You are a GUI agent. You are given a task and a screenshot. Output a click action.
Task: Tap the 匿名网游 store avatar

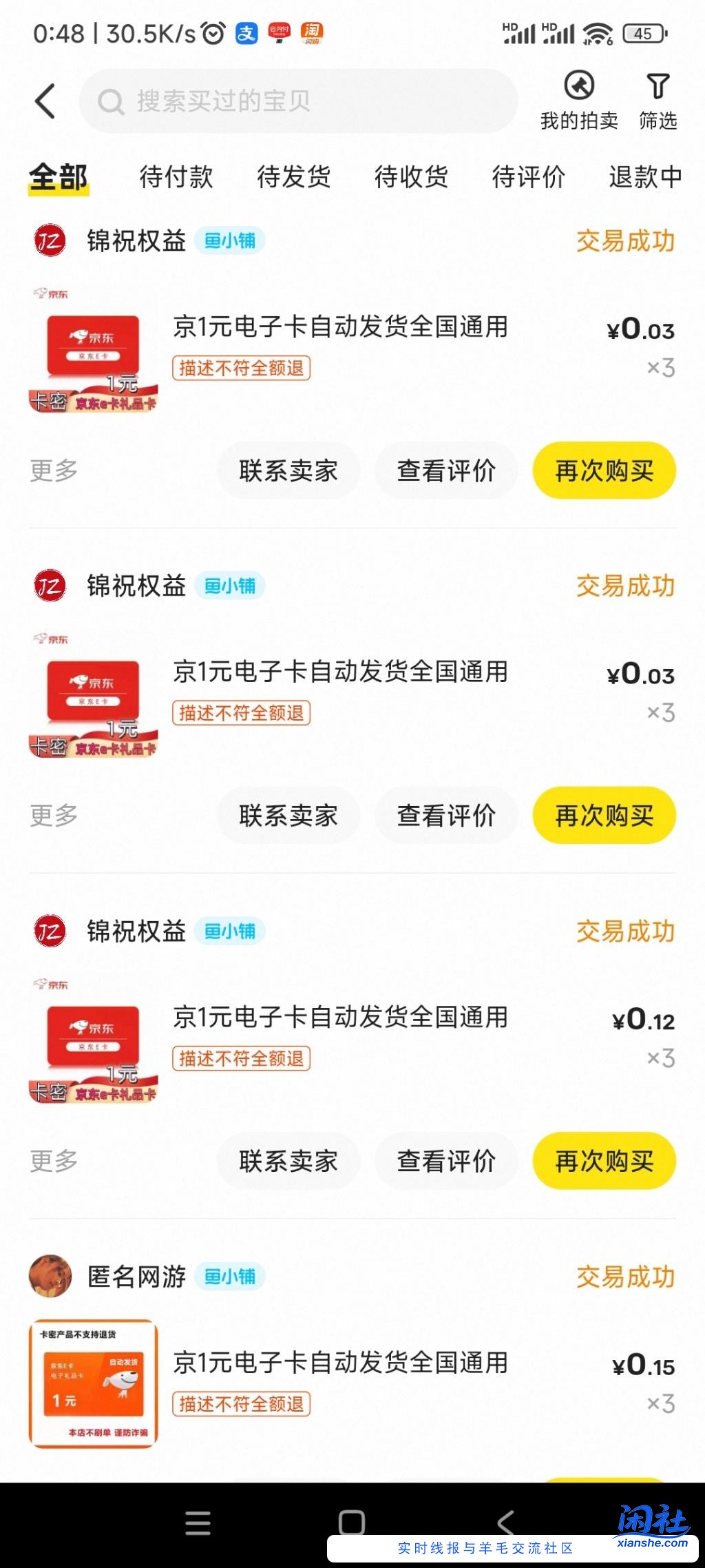[49, 1276]
